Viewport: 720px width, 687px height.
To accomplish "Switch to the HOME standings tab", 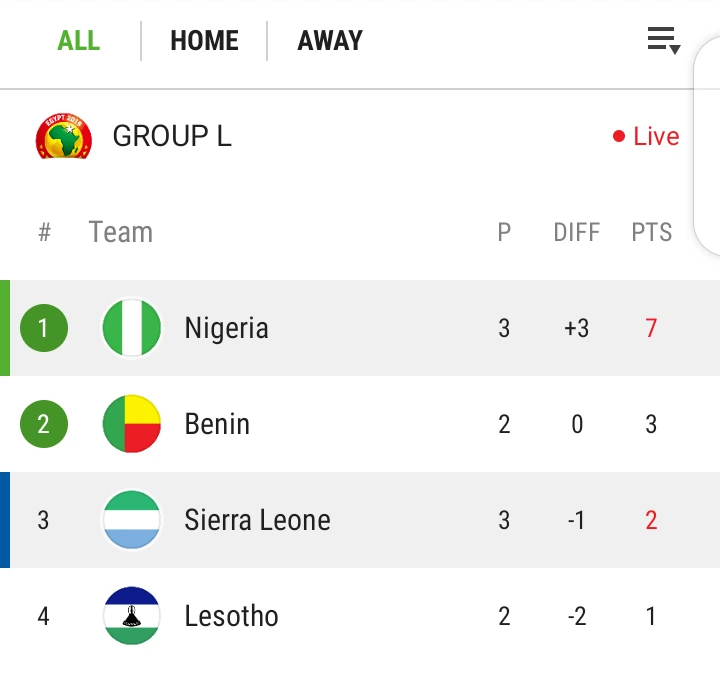I will point(204,41).
